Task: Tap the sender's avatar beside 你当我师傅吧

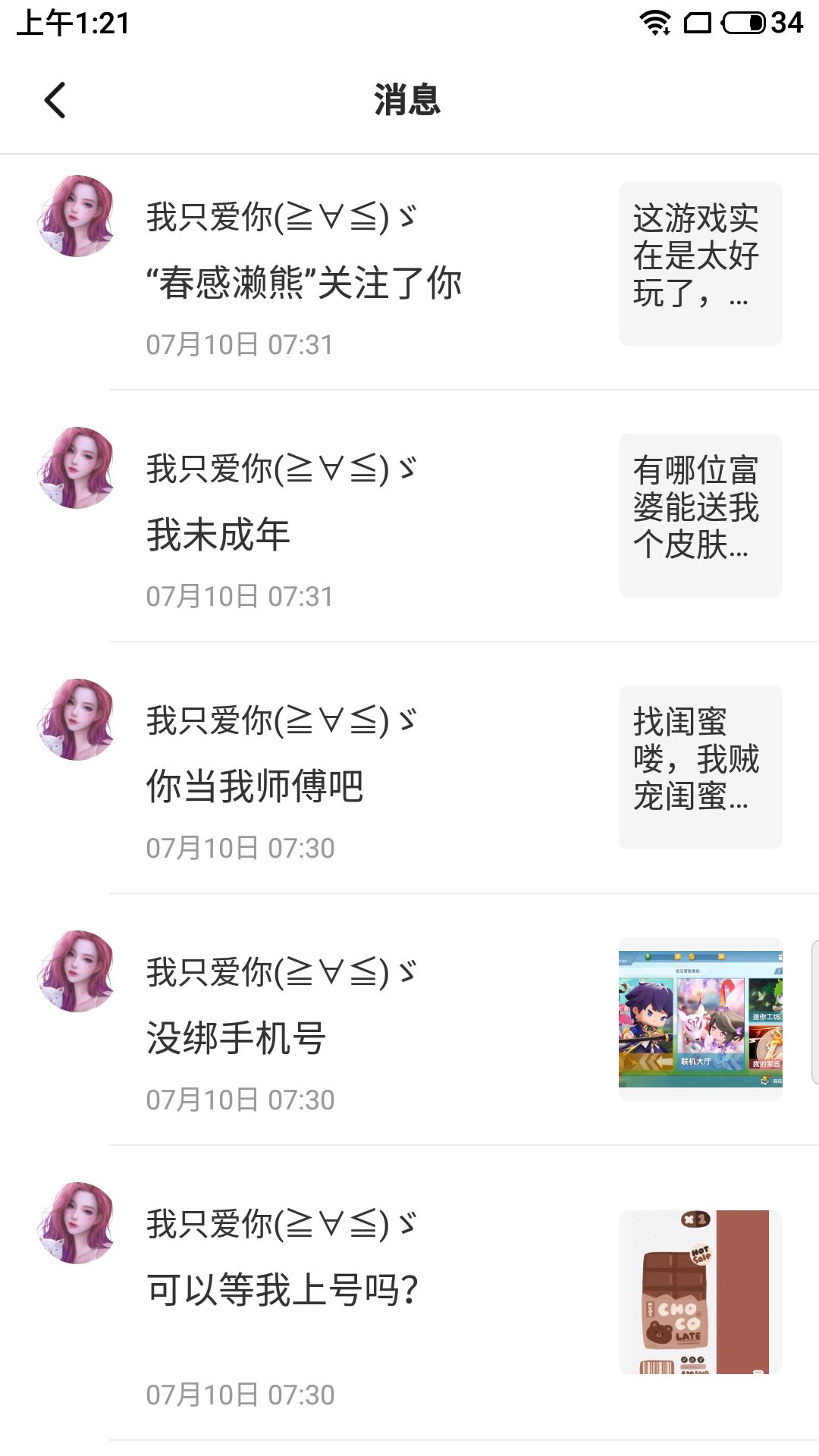Action: point(76,720)
